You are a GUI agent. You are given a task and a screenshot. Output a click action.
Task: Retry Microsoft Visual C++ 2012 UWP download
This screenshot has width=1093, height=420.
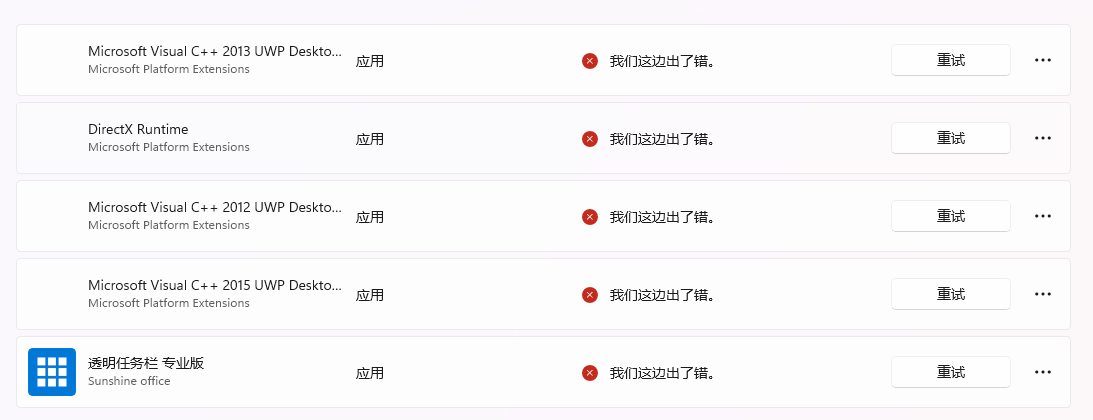tap(950, 216)
